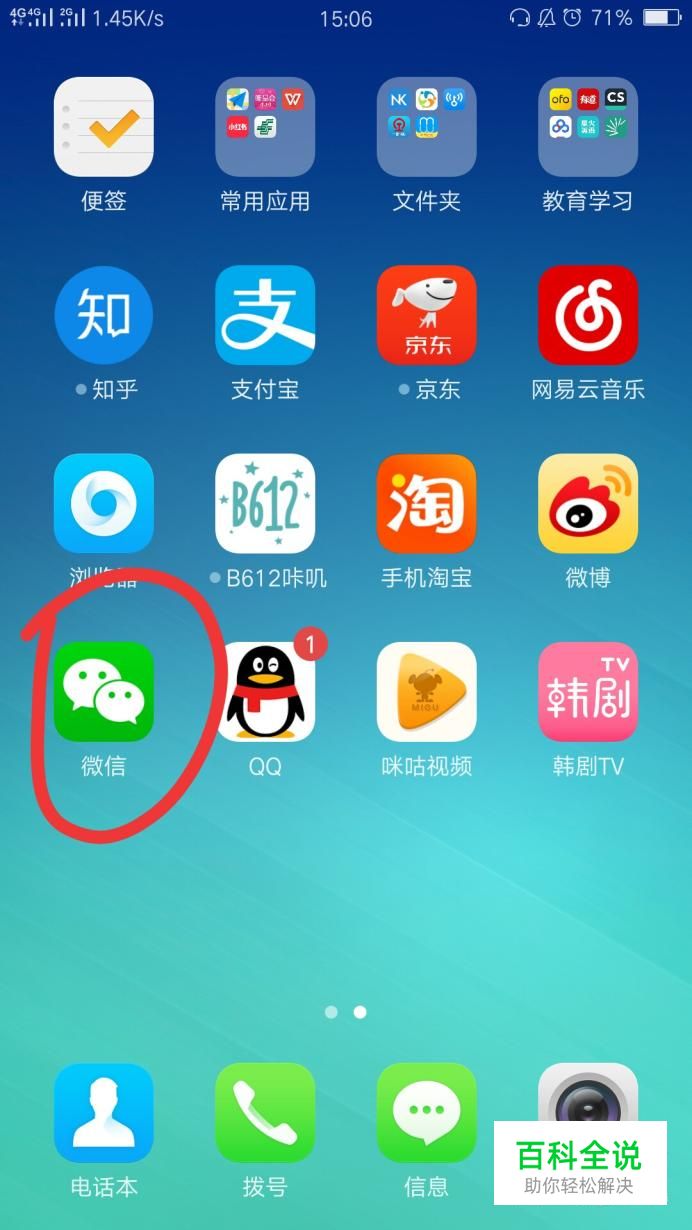This screenshot has width=692, height=1230.
Task: Open the 京东 shopping app
Action: [x=426, y=315]
